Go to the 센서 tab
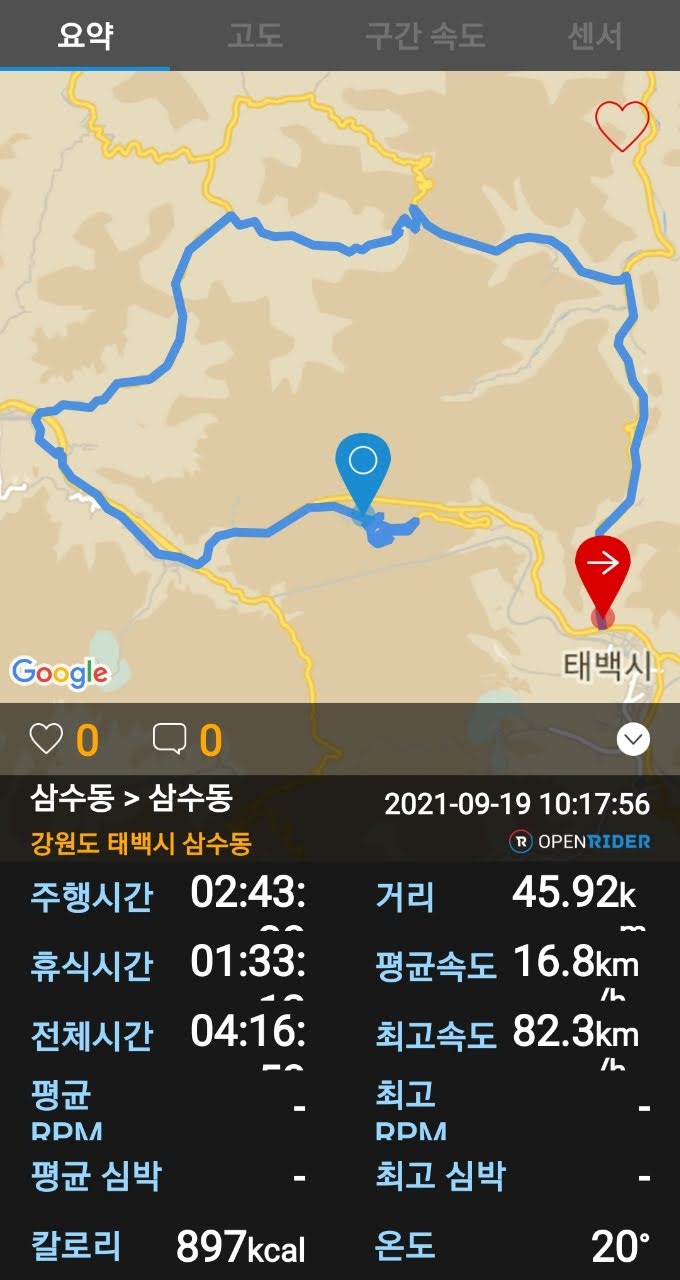The height and width of the screenshot is (1280, 680). pos(595,36)
